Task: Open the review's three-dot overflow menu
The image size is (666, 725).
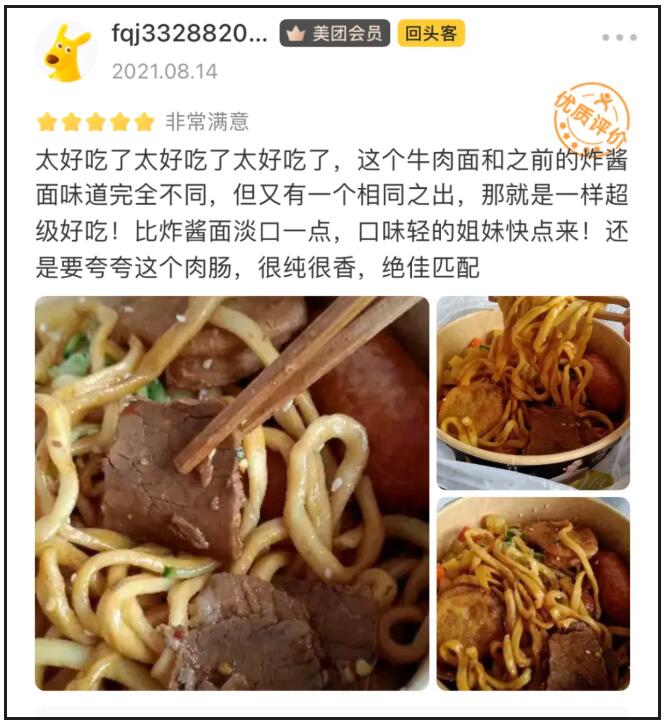Action: 619,38
